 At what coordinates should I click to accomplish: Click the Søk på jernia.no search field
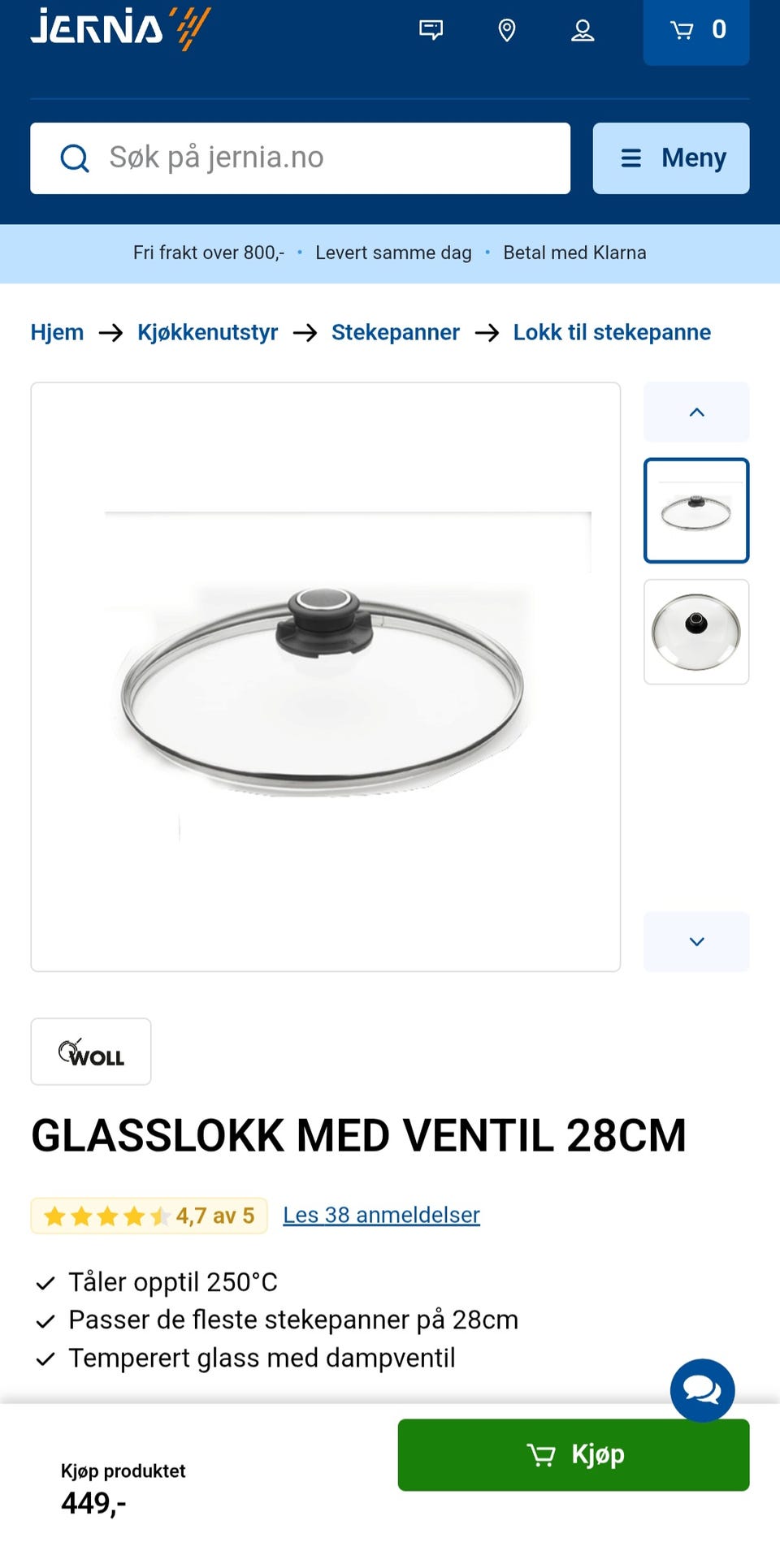(x=301, y=158)
